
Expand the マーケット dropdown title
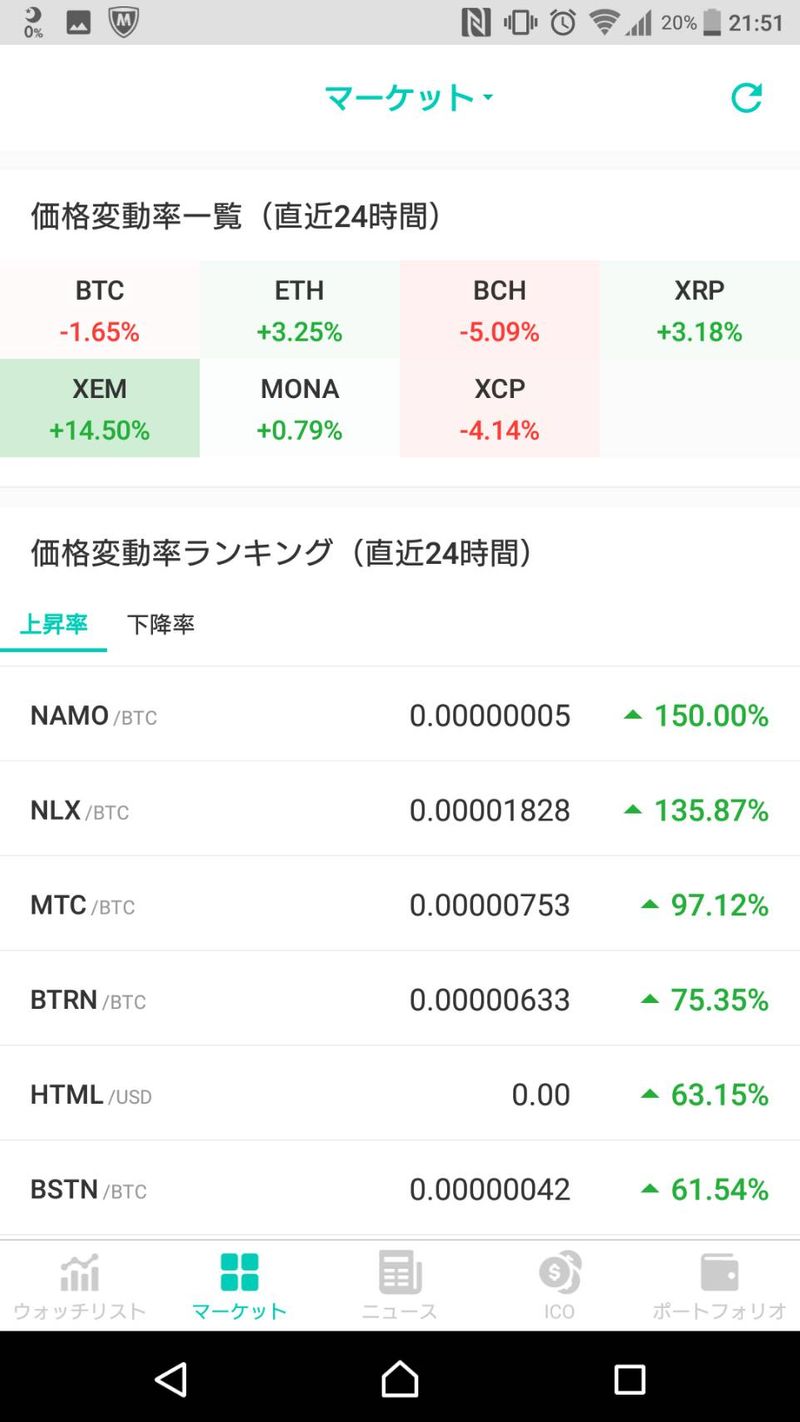pos(408,97)
